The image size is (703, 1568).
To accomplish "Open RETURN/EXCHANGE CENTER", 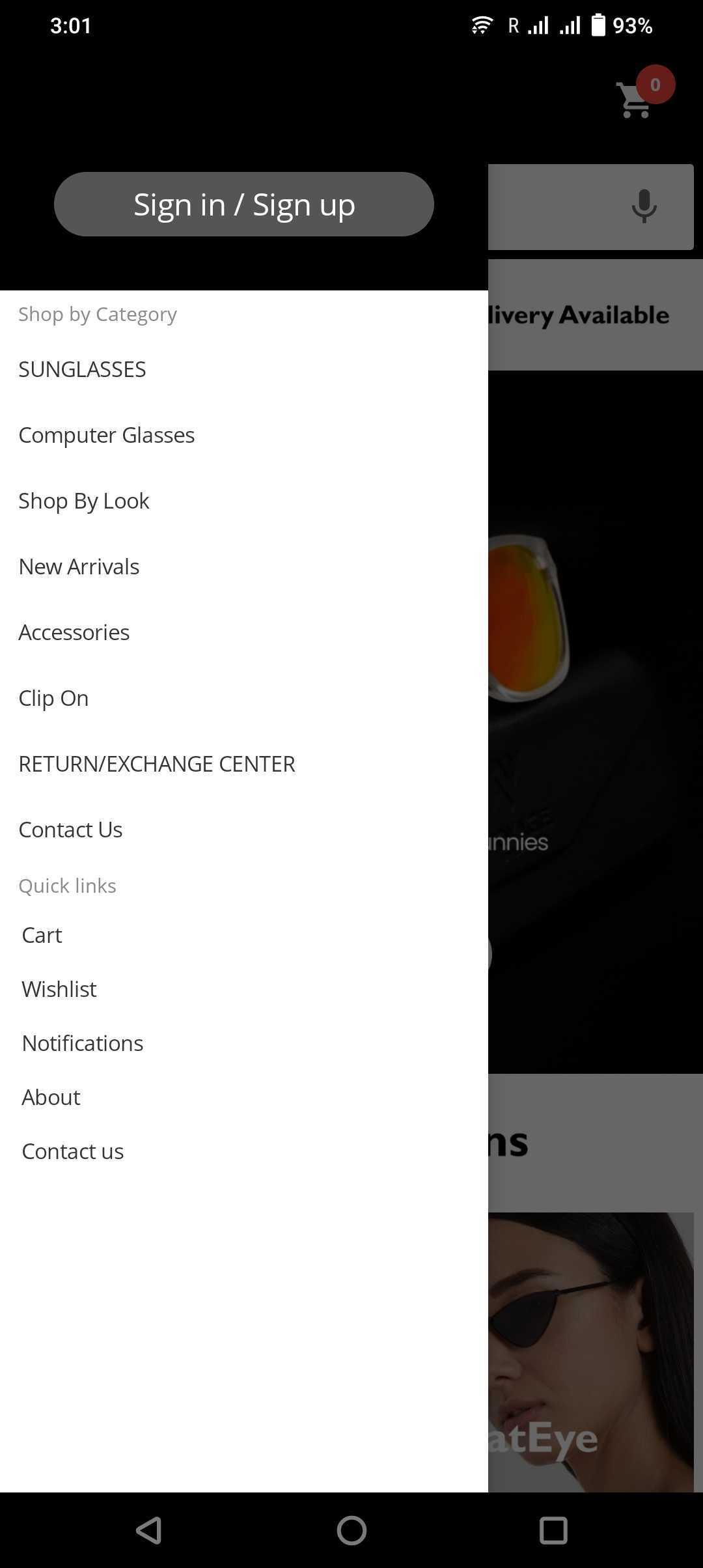I will pyautogui.click(x=156, y=764).
